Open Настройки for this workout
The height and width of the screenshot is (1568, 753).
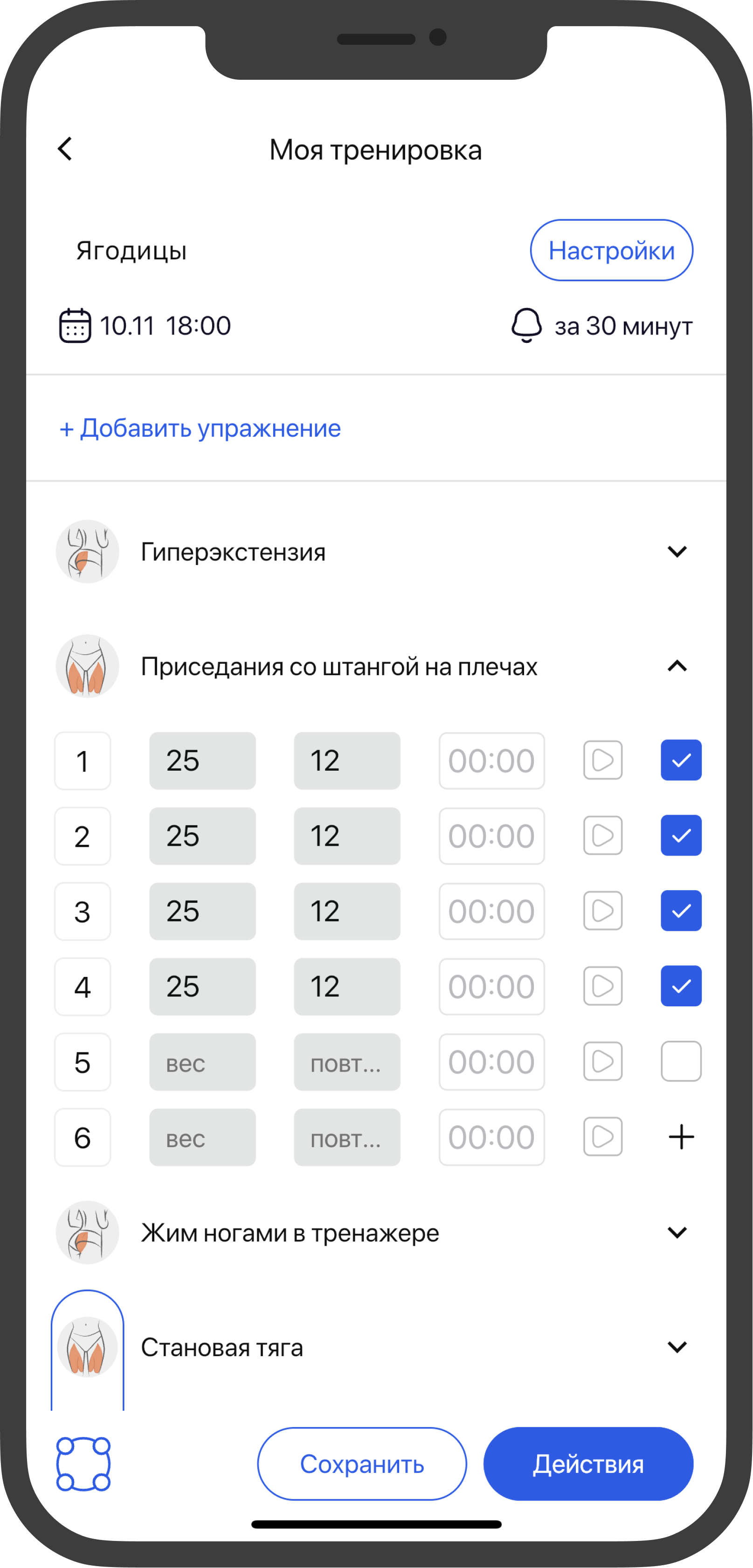coord(611,250)
